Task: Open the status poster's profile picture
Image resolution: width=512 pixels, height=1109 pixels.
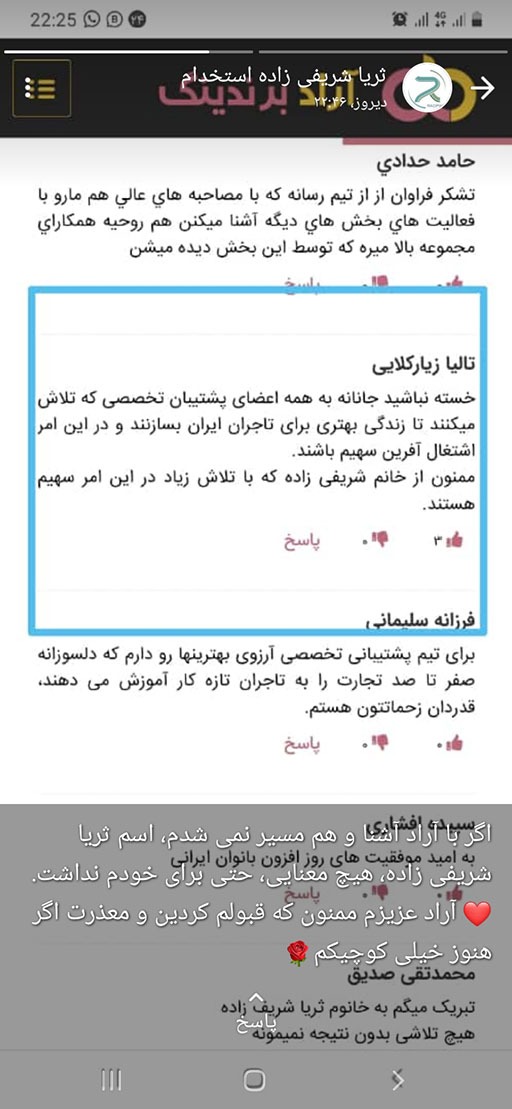Action: tap(427, 88)
